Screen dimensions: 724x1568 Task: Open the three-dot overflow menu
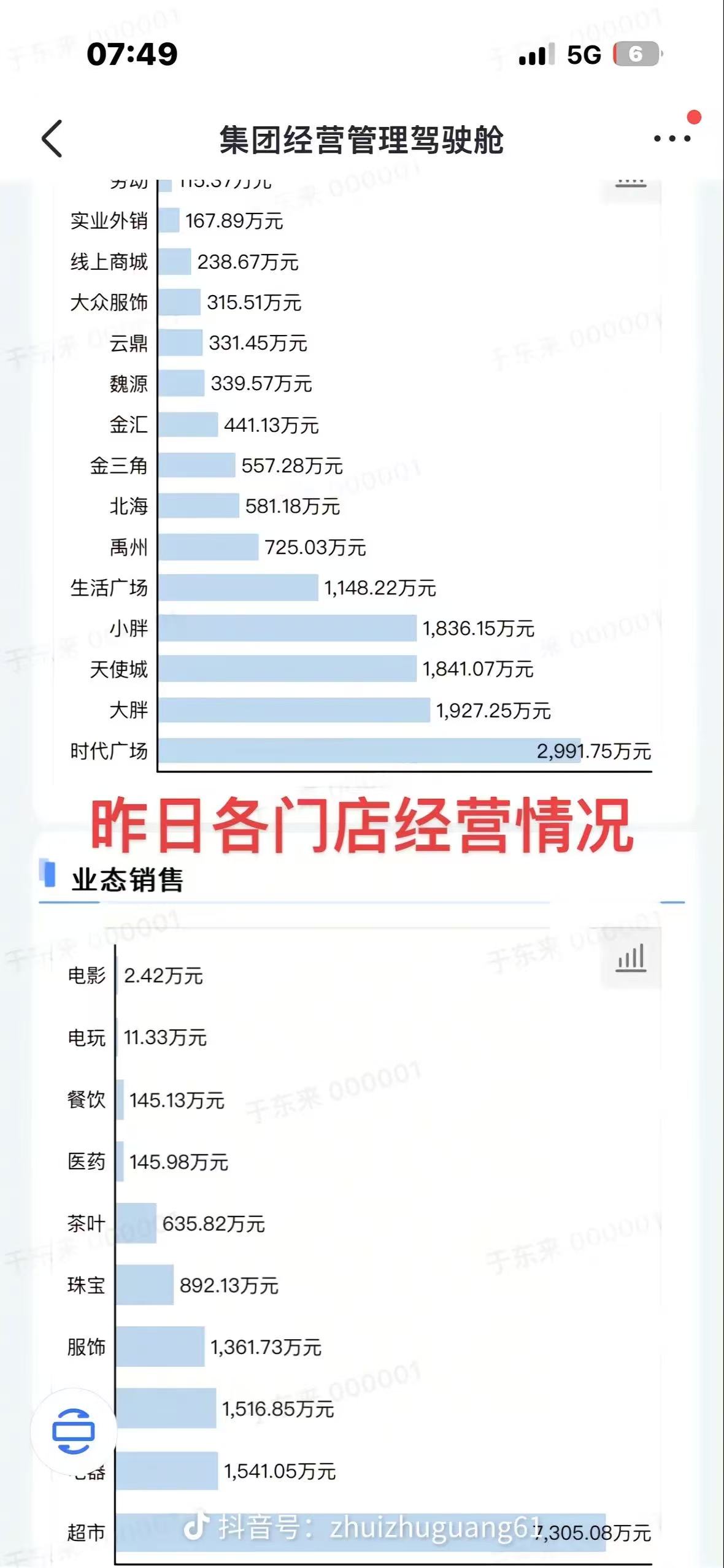[672, 139]
